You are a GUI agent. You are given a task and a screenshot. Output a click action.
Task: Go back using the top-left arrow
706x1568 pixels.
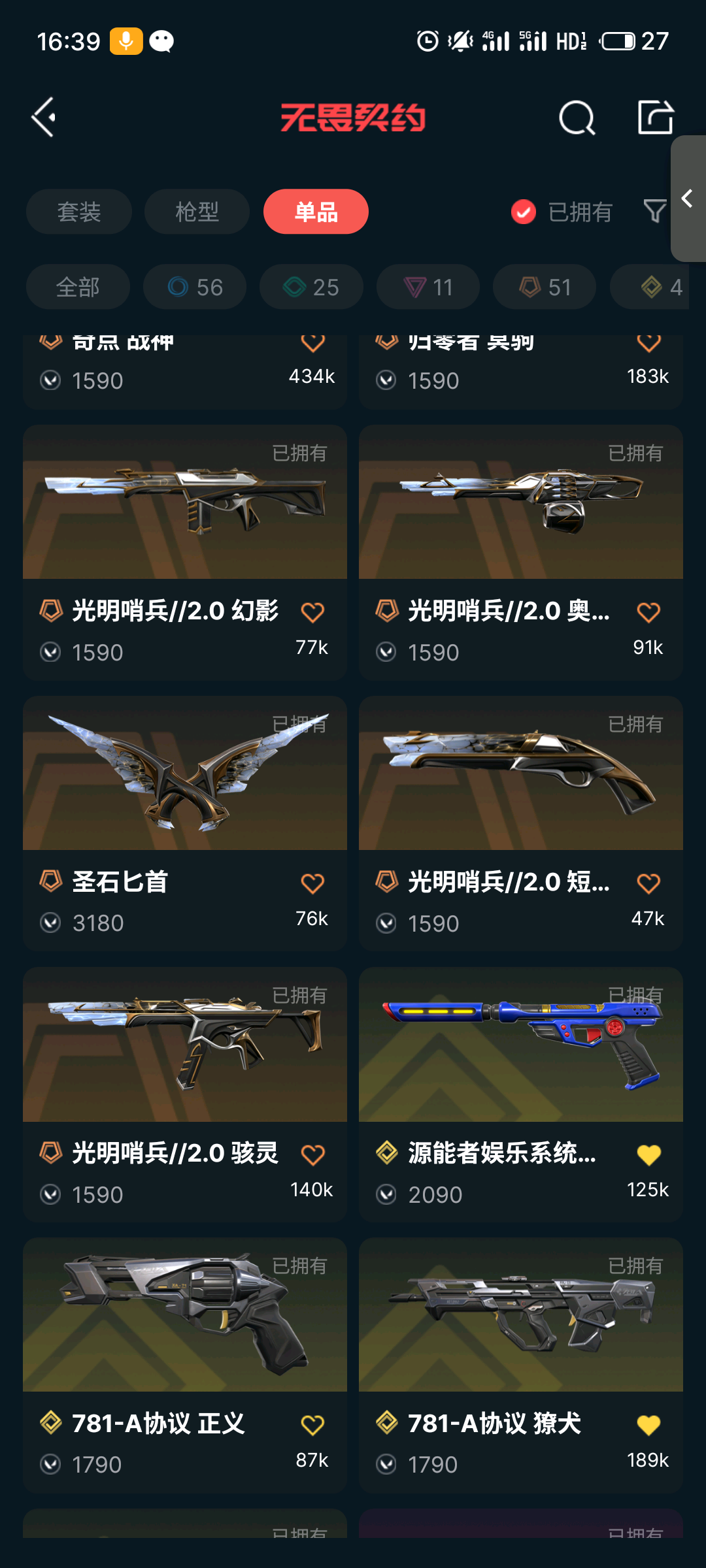[x=44, y=118]
